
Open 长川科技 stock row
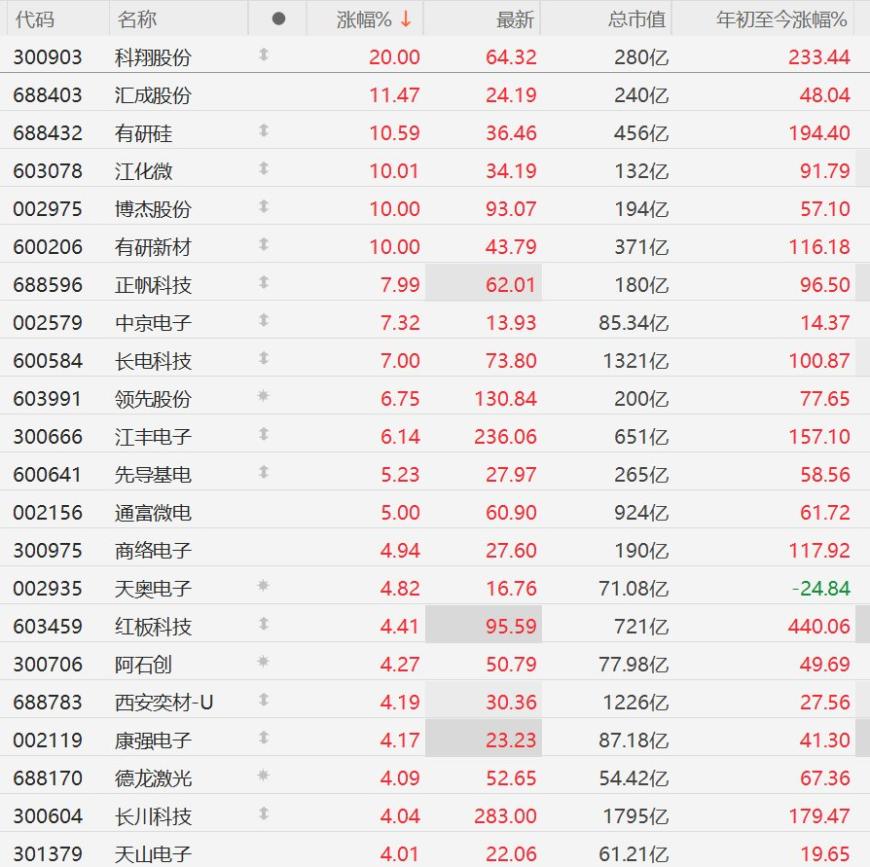435,817
